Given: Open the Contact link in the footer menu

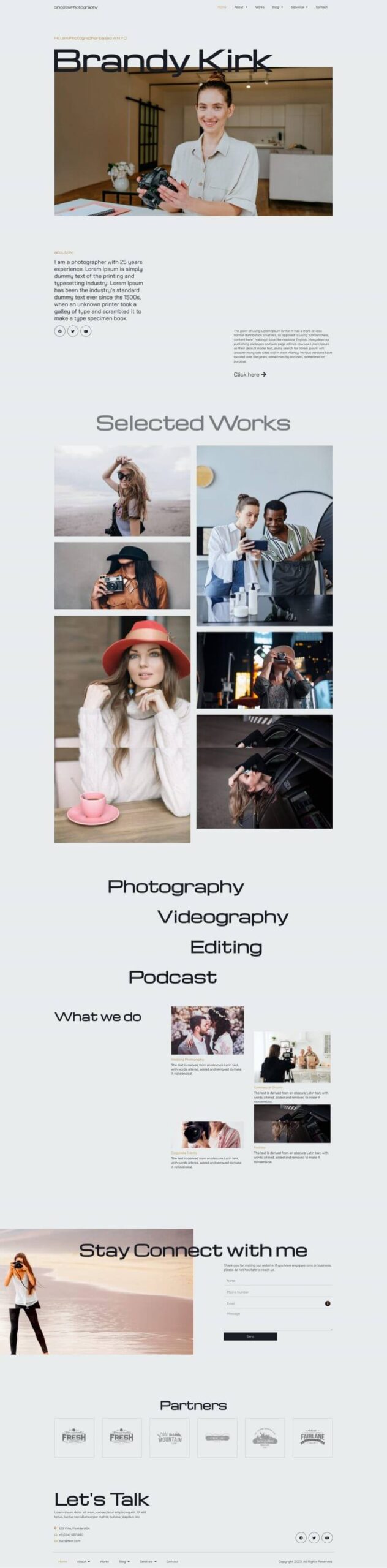Looking at the screenshot, I should 172,1561.
